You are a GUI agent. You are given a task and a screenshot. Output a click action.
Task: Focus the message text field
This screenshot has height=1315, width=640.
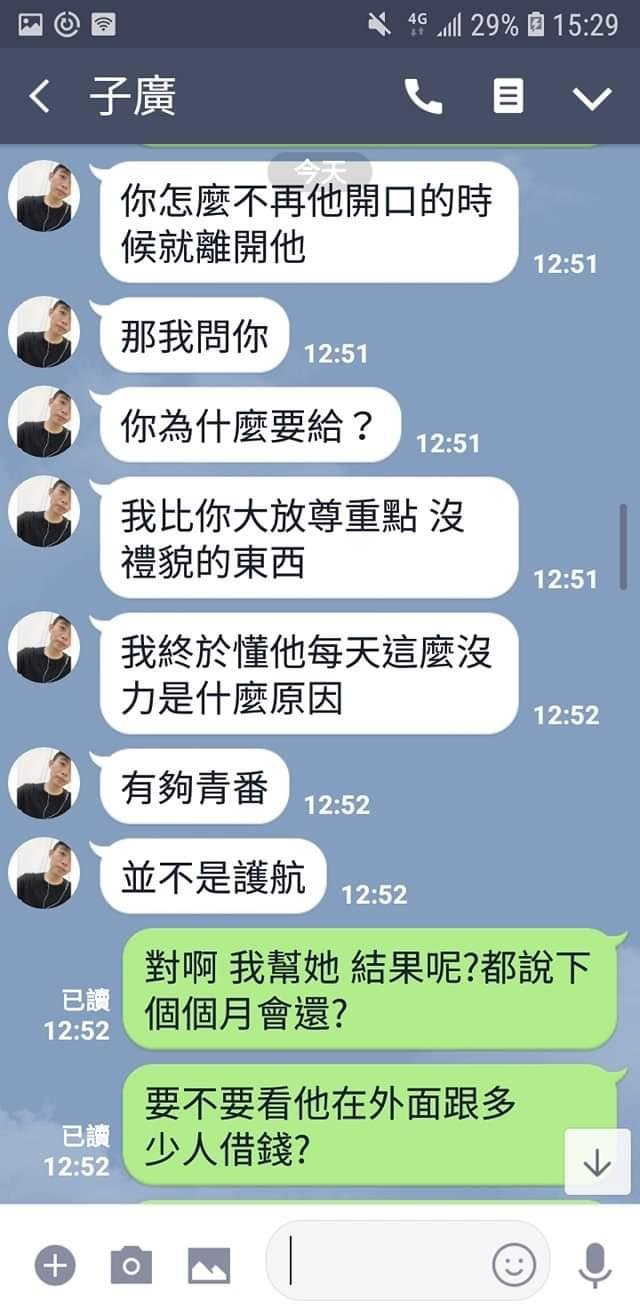click(x=385, y=1262)
